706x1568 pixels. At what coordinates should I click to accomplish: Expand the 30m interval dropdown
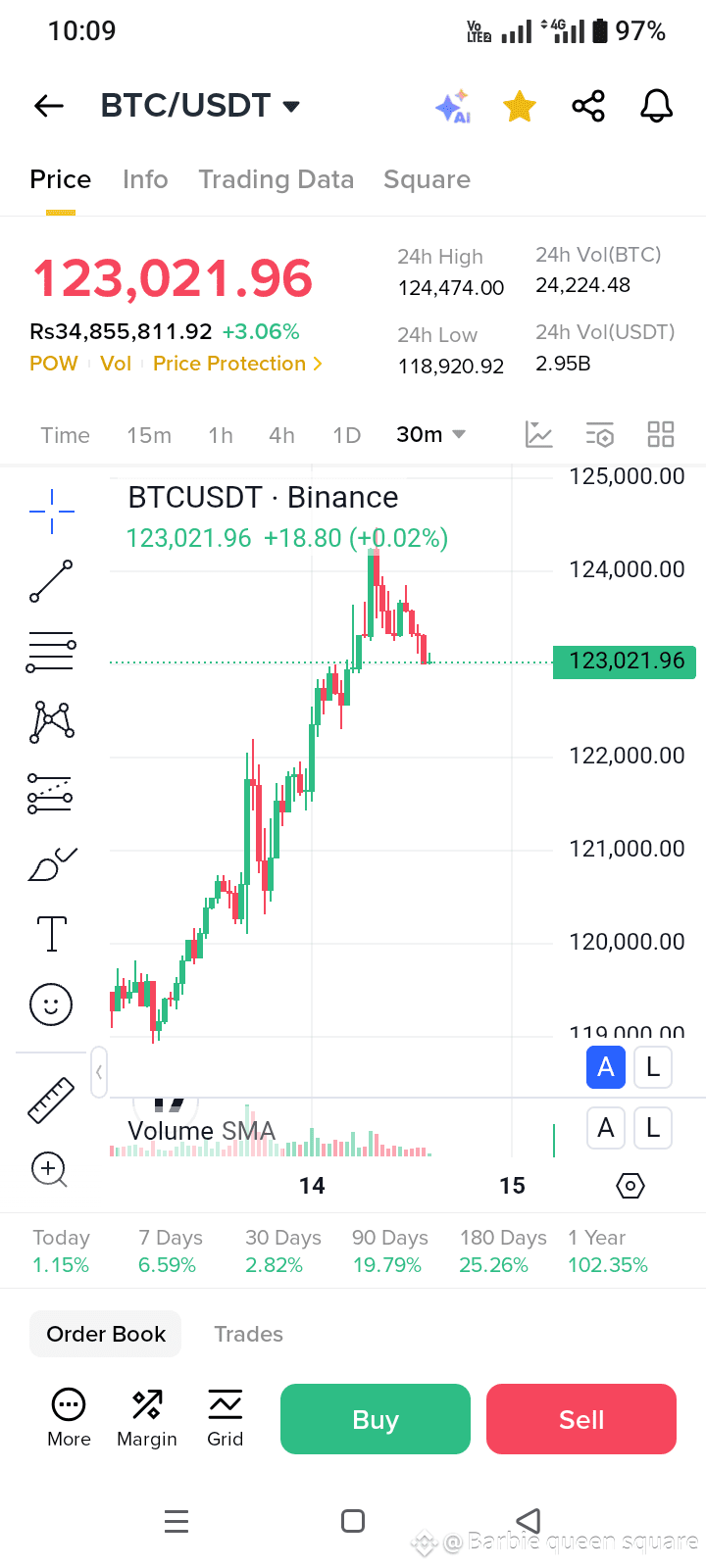point(430,434)
